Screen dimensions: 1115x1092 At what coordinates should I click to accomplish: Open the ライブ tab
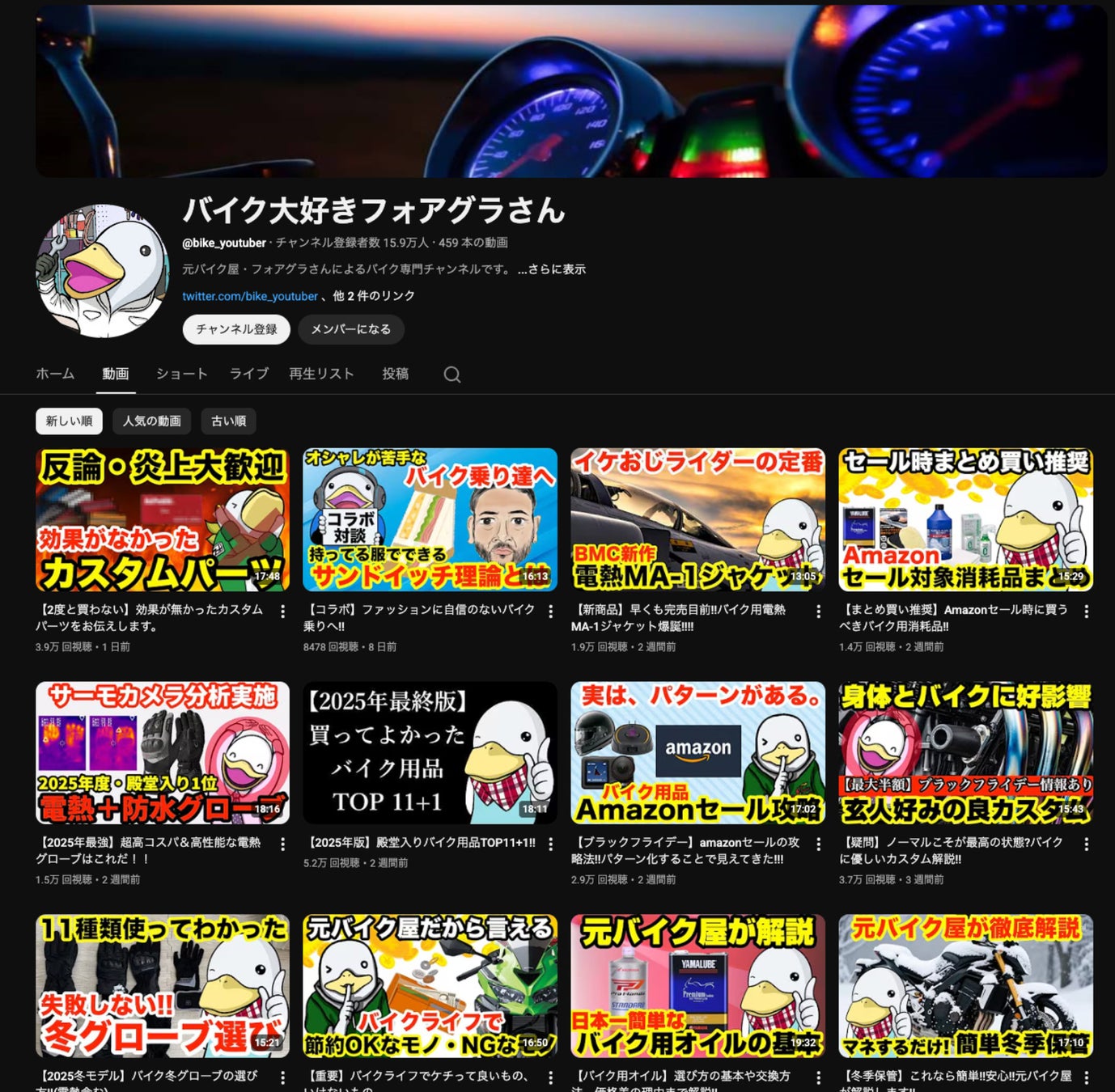point(248,374)
